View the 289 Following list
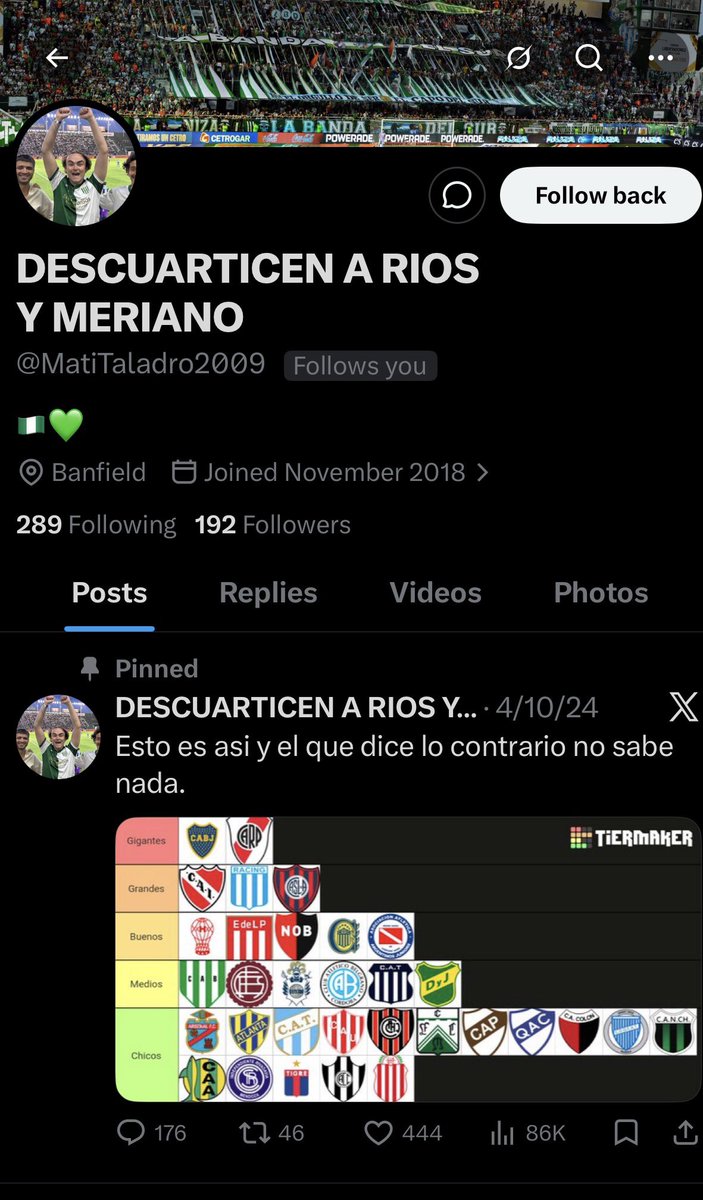The height and width of the screenshot is (1200, 703). (96, 525)
